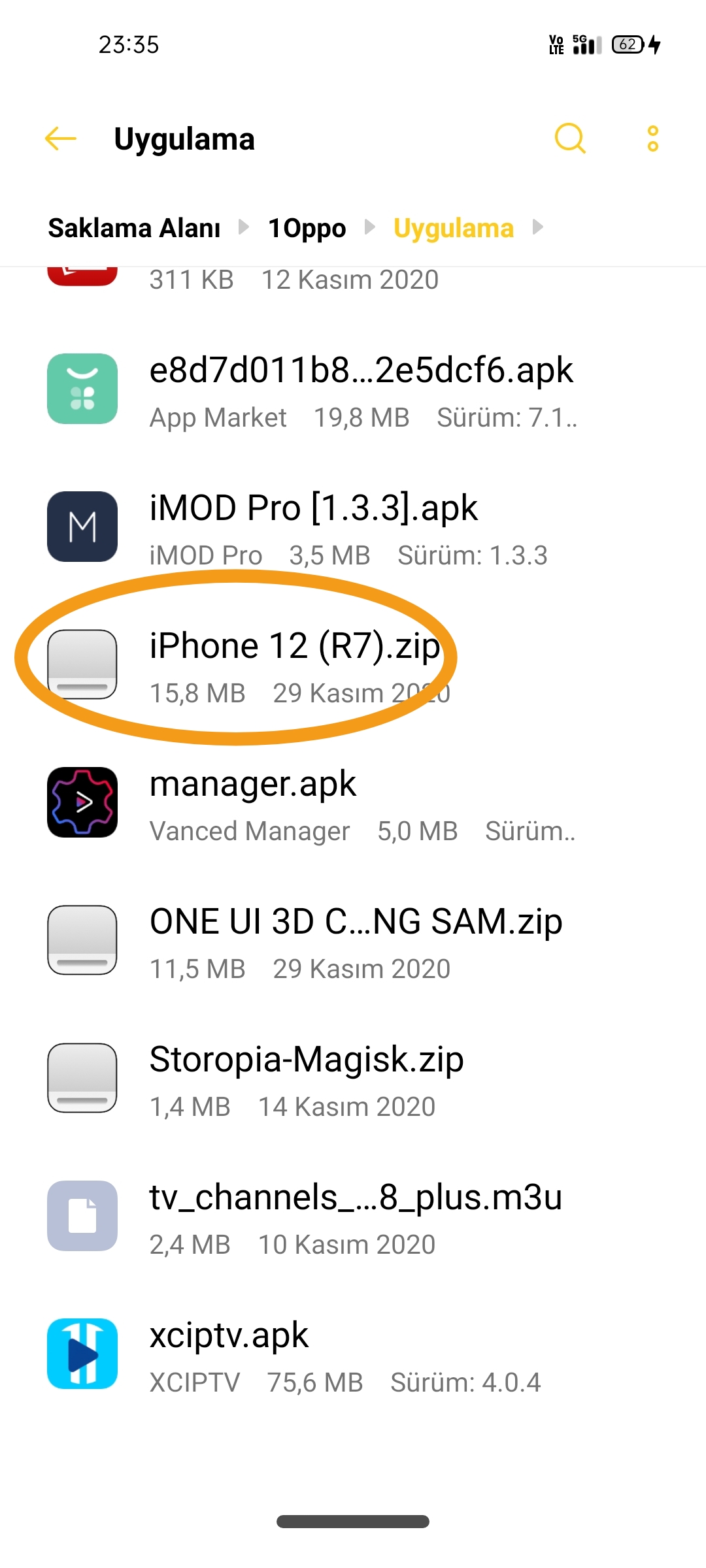706x1568 pixels.
Task: Go back with the yellow arrow
Action: (x=61, y=139)
